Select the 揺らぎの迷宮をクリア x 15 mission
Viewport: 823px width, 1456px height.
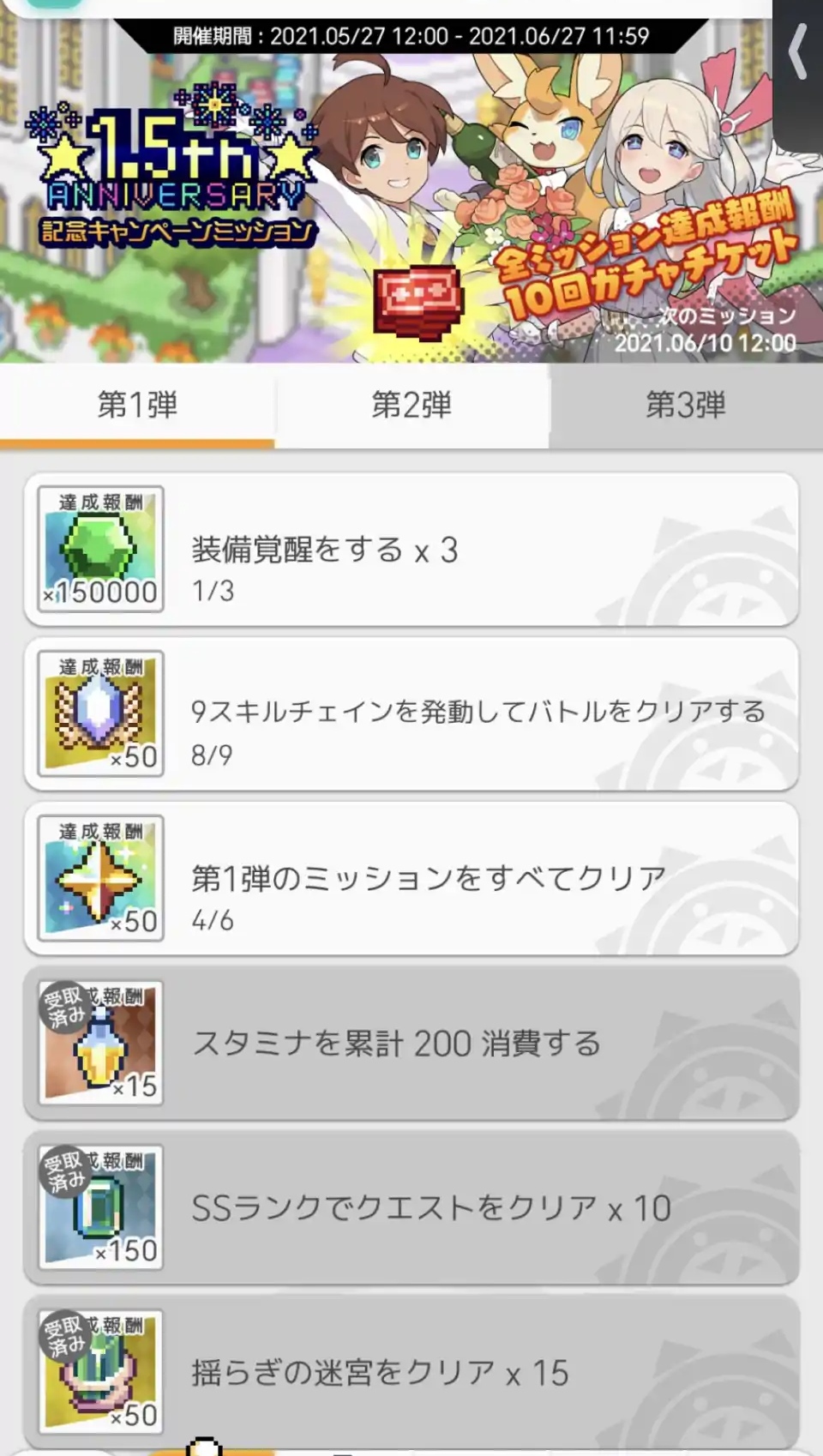(411, 1372)
